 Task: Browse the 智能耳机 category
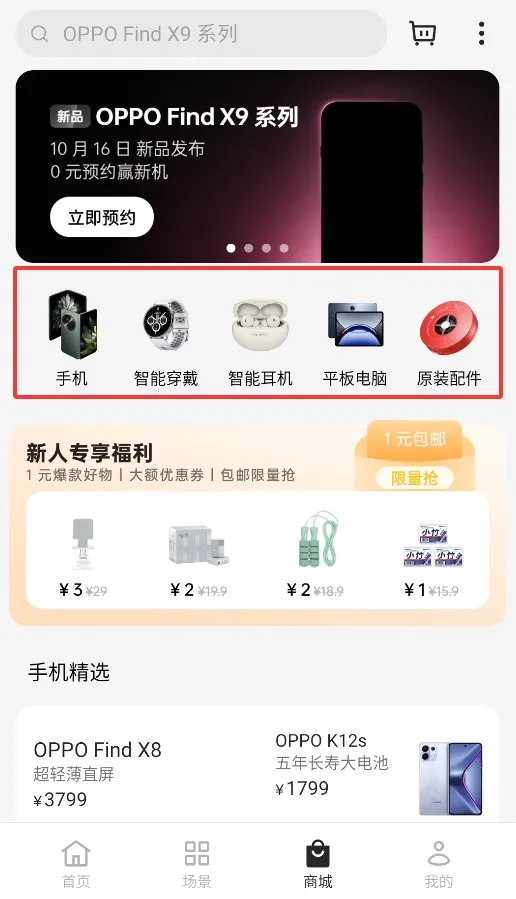click(x=260, y=338)
